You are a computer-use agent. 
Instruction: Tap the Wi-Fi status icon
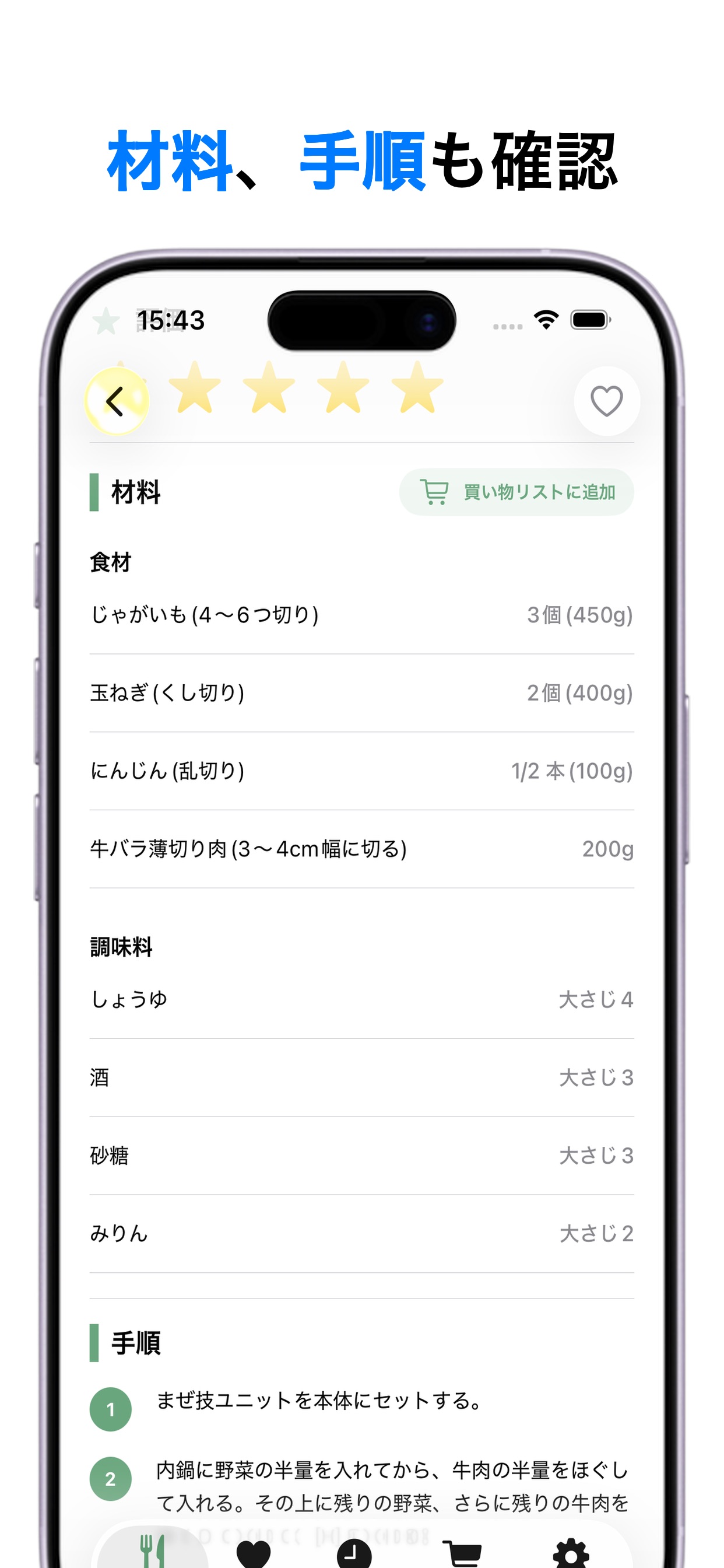point(546,319)
